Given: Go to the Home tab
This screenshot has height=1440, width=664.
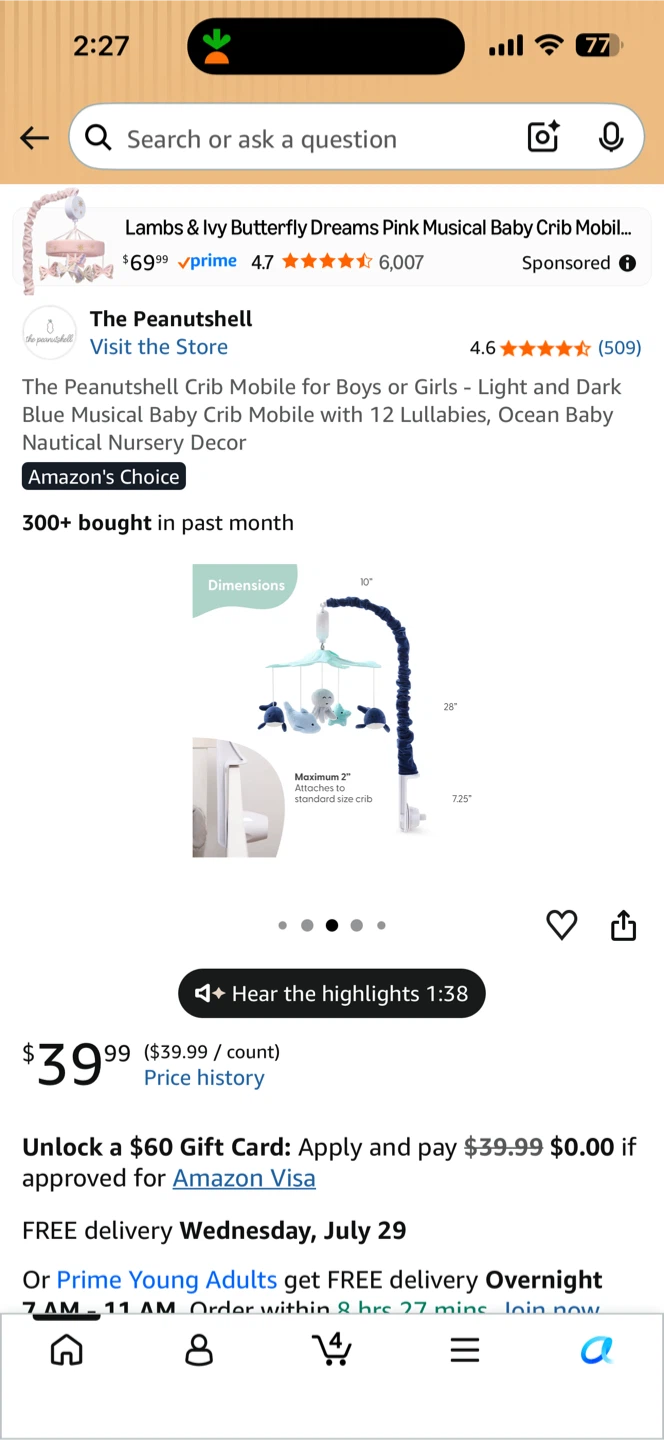Looking at the screenshot, I should 67,1350.
